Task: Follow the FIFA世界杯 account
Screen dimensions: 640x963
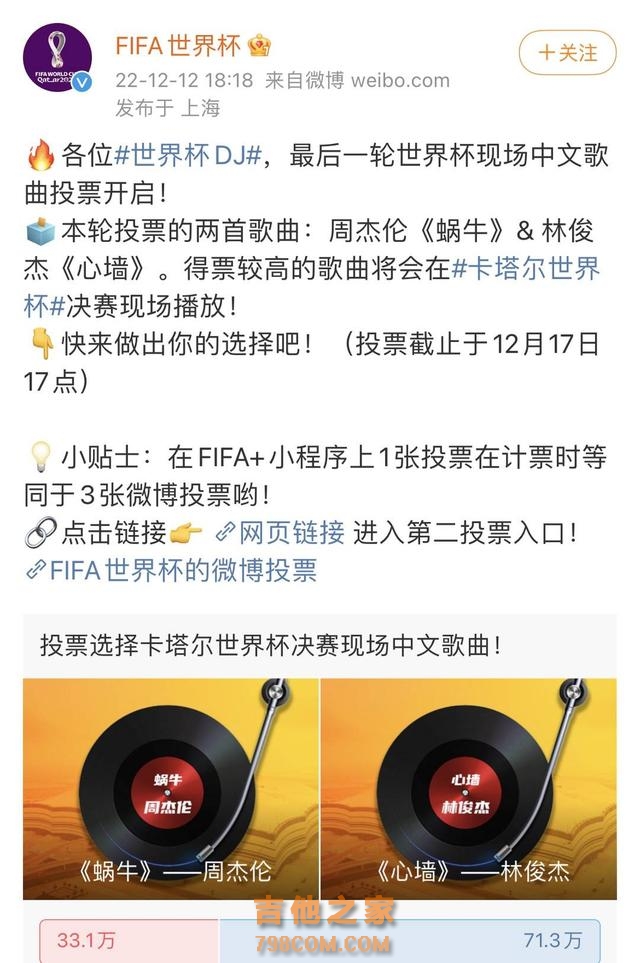Action: point(567,52)
